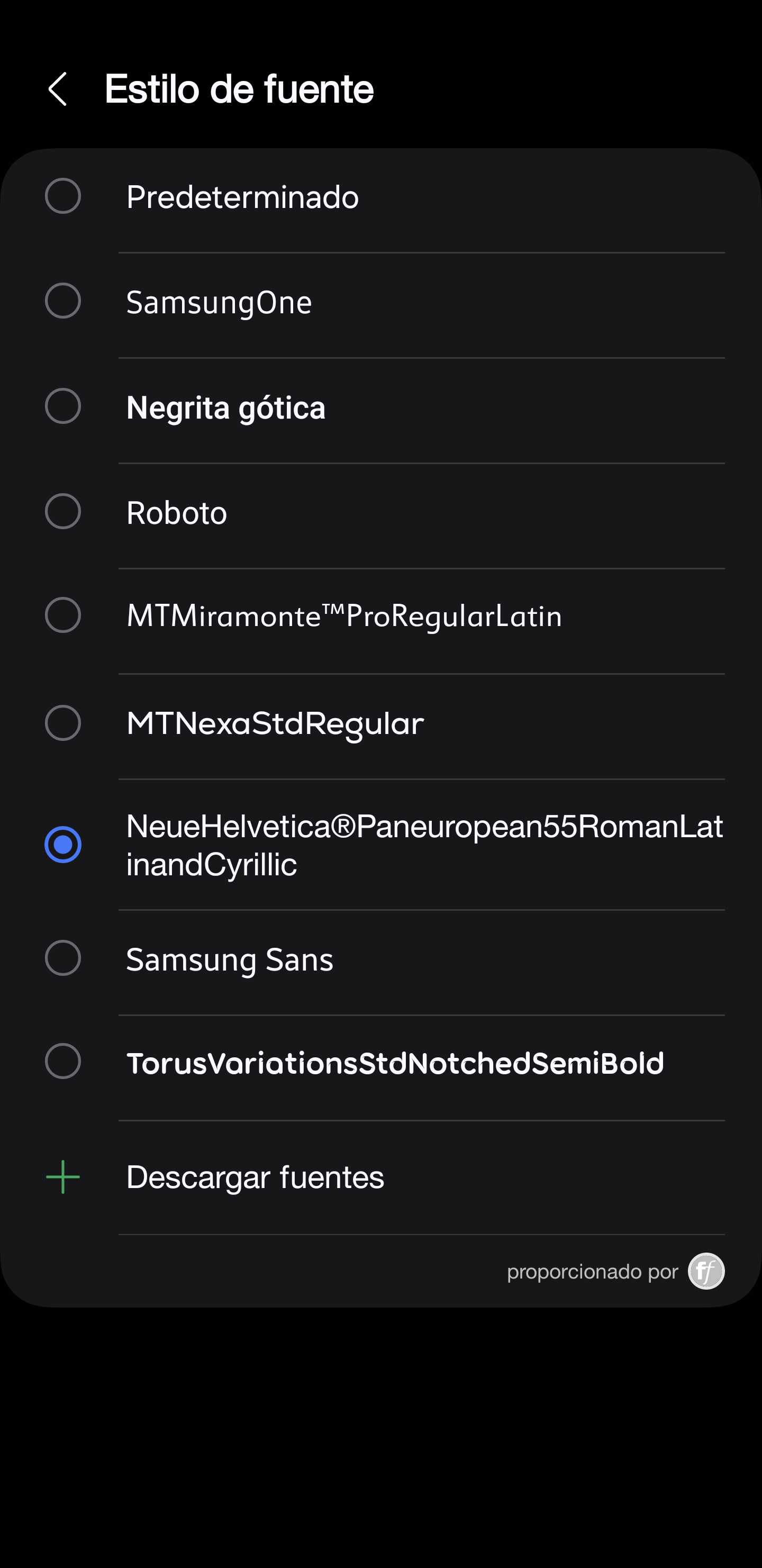Select the MTNexaStdRegular radio button
Image resolution: width=762 pixels, height=1568 pixels.
click(62, 723)
